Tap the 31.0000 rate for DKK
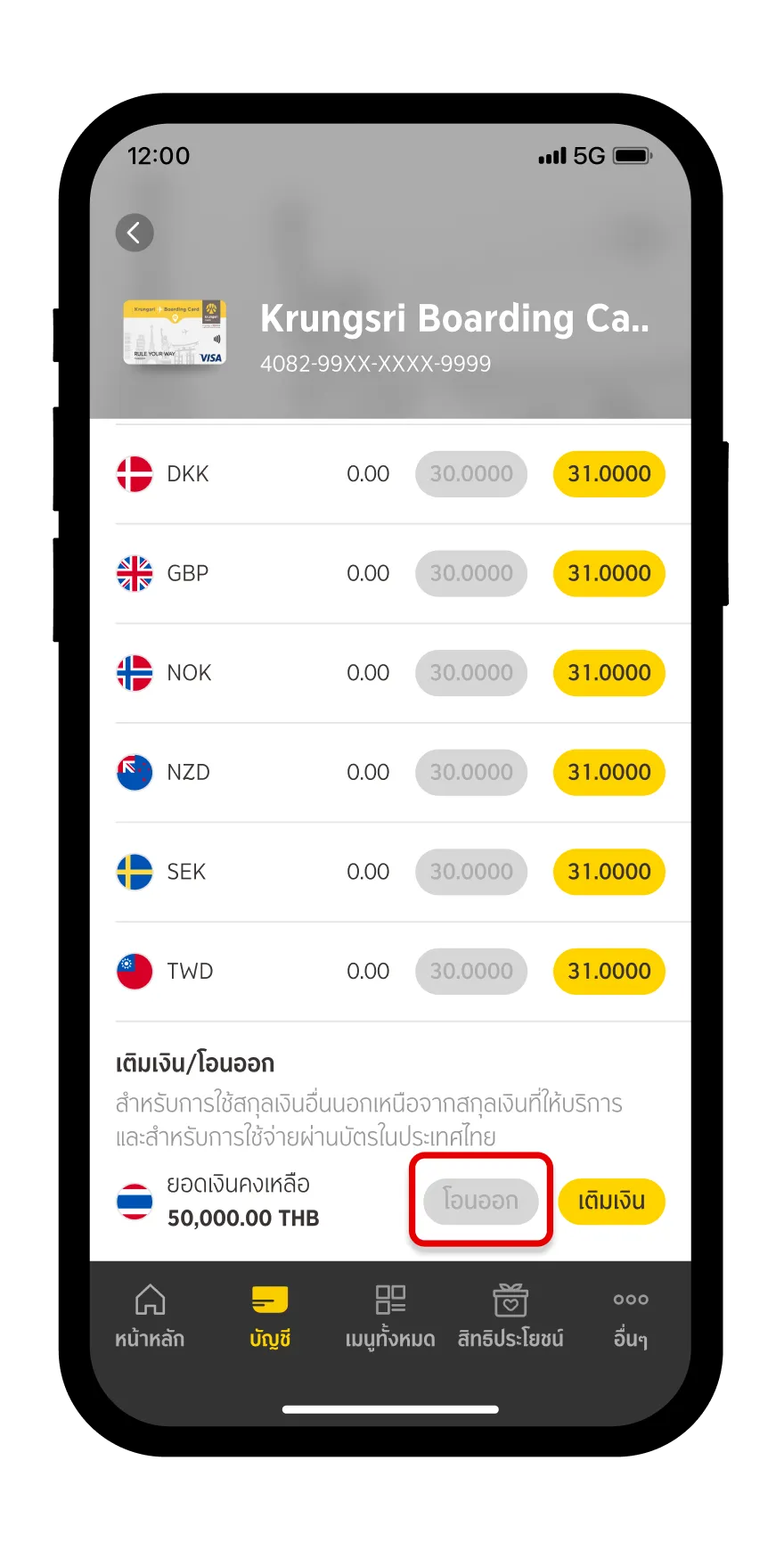 coord(609,474)
